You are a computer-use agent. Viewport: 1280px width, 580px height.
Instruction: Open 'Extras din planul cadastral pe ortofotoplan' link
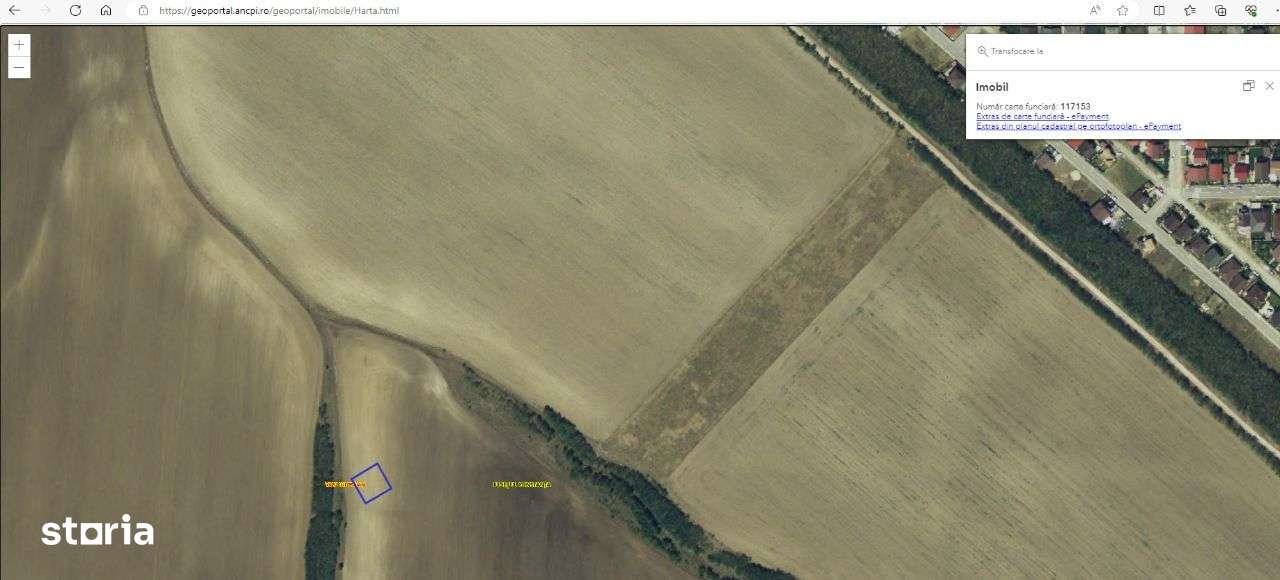coord(1078,126)
